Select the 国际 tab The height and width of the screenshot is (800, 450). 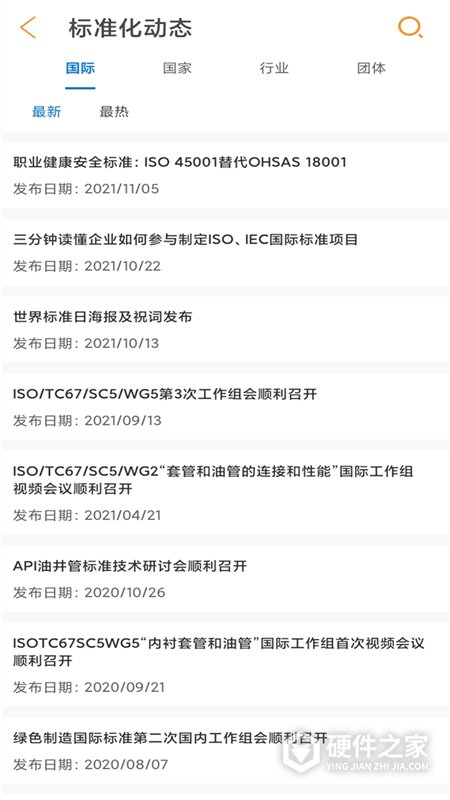click(80, 68)
